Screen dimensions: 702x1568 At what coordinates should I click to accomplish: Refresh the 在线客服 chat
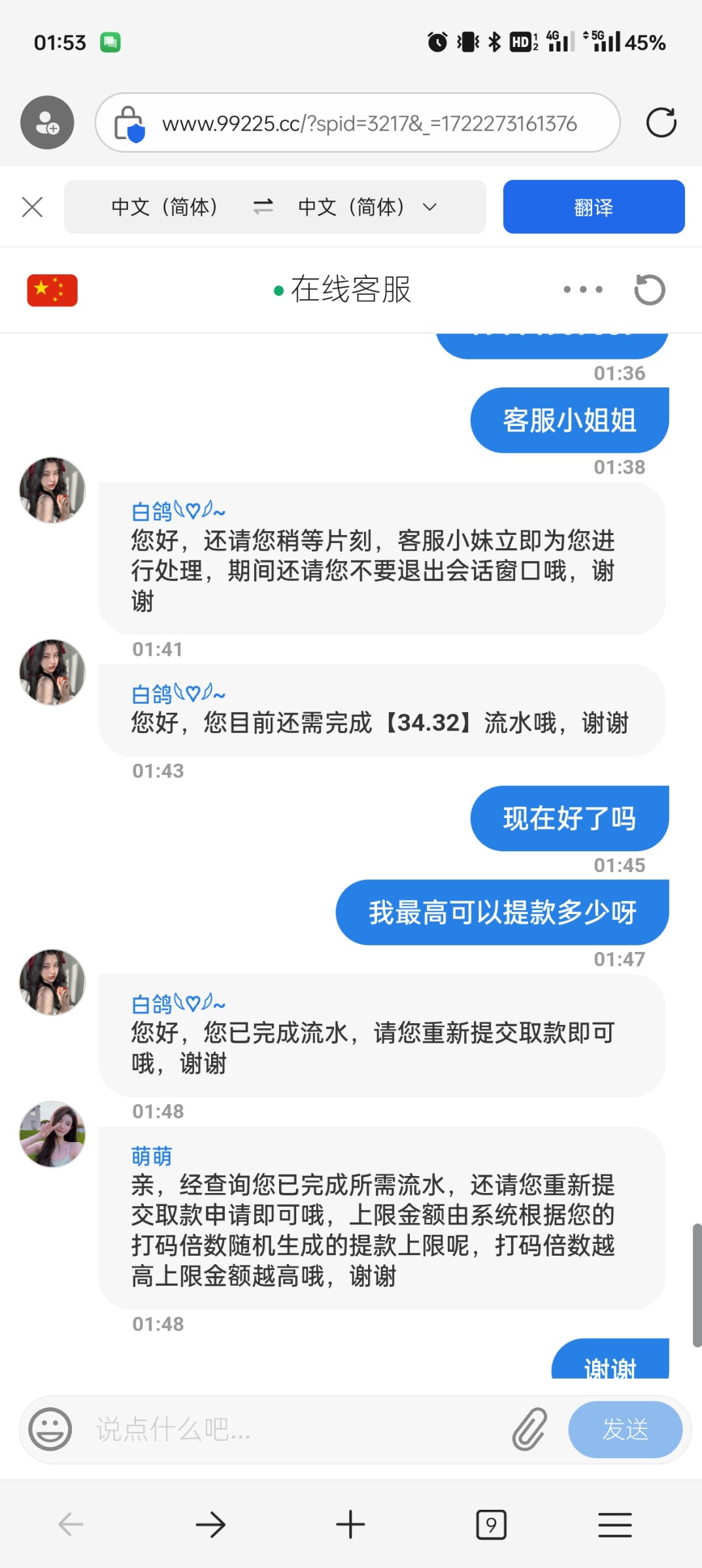click(x=649, y=289)
